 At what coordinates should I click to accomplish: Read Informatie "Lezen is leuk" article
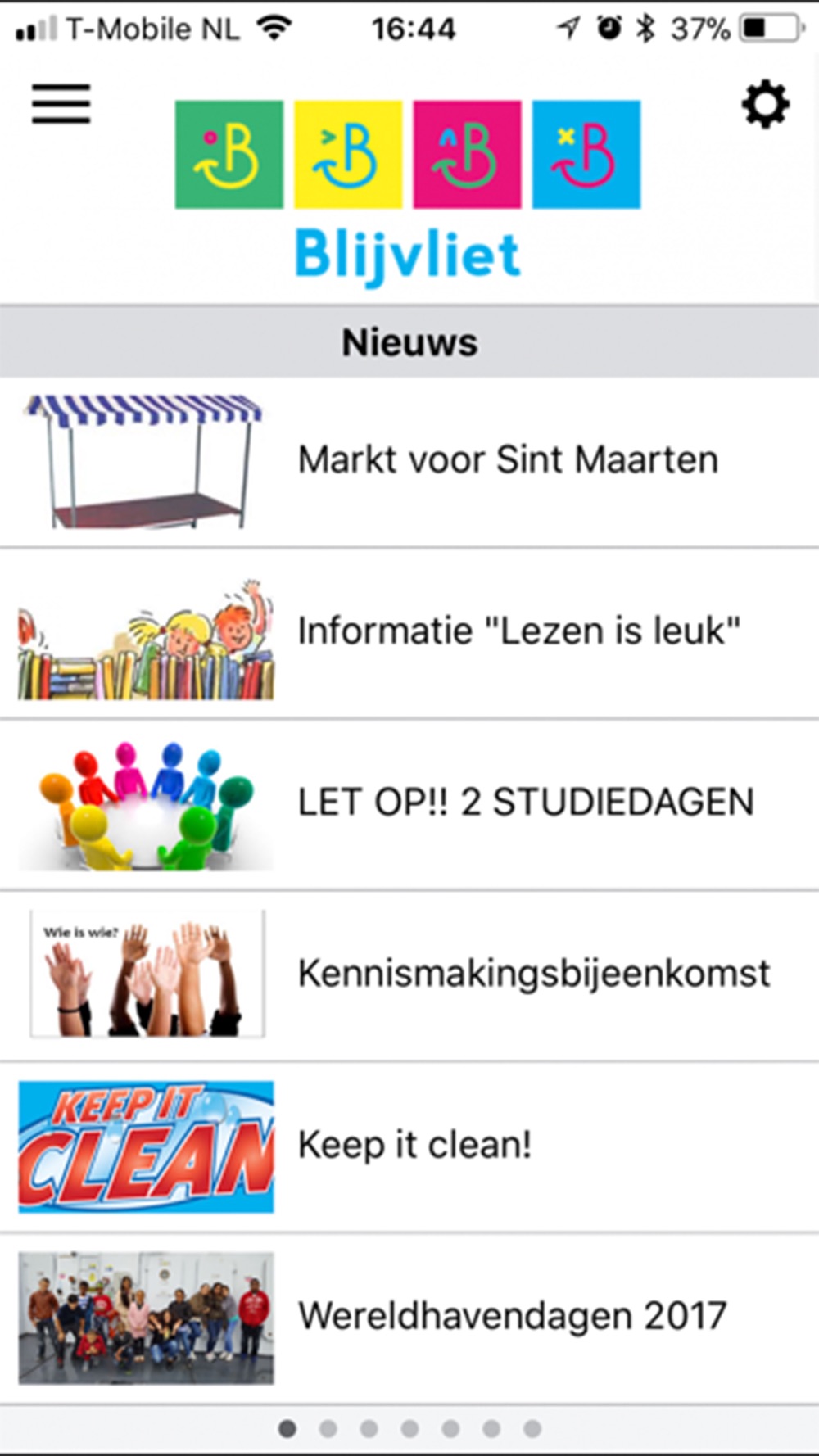pyautogui.click(x=409, y=633)
